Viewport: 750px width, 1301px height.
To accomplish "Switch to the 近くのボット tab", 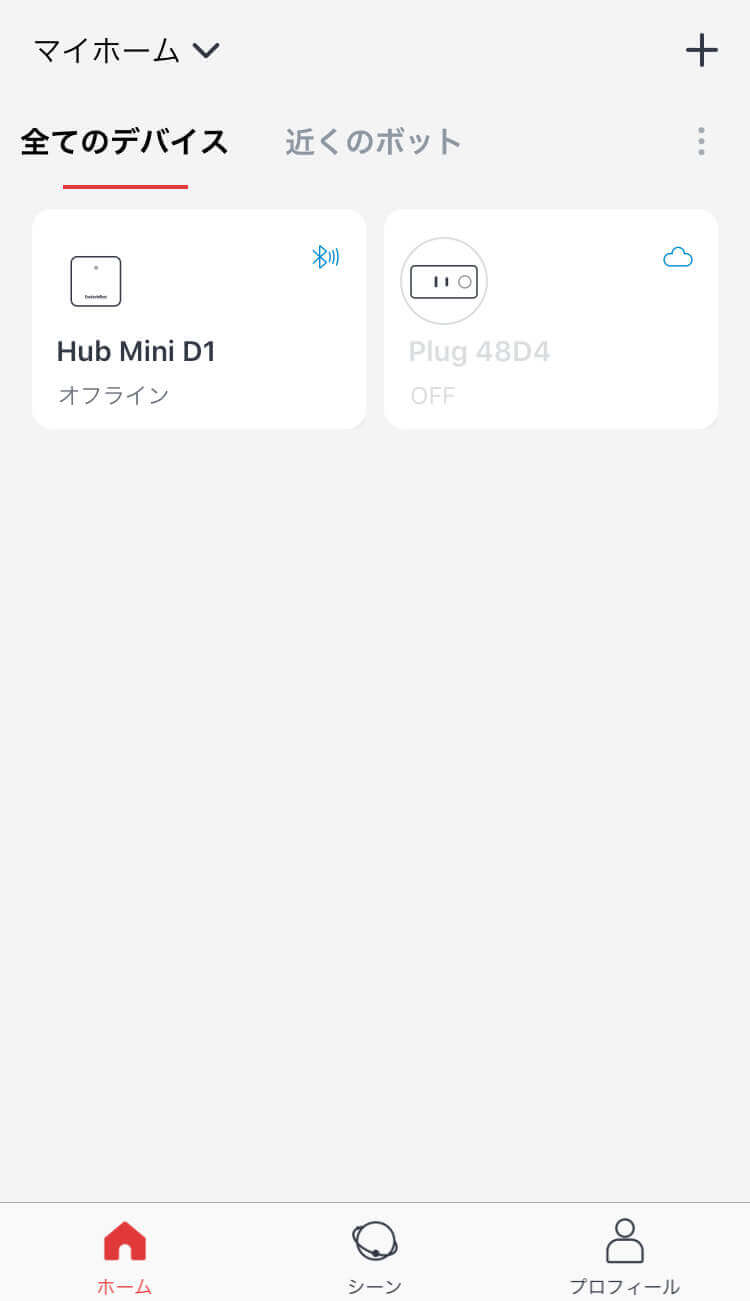I will (x=373, y=142).
